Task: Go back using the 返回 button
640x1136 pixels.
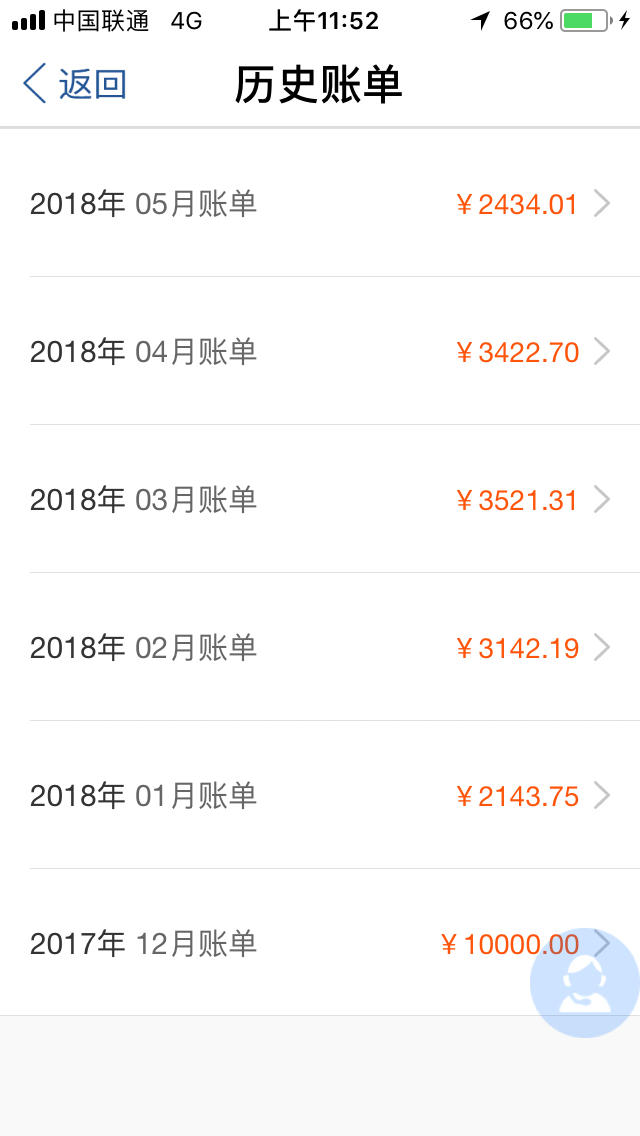Action: [75, 83]
